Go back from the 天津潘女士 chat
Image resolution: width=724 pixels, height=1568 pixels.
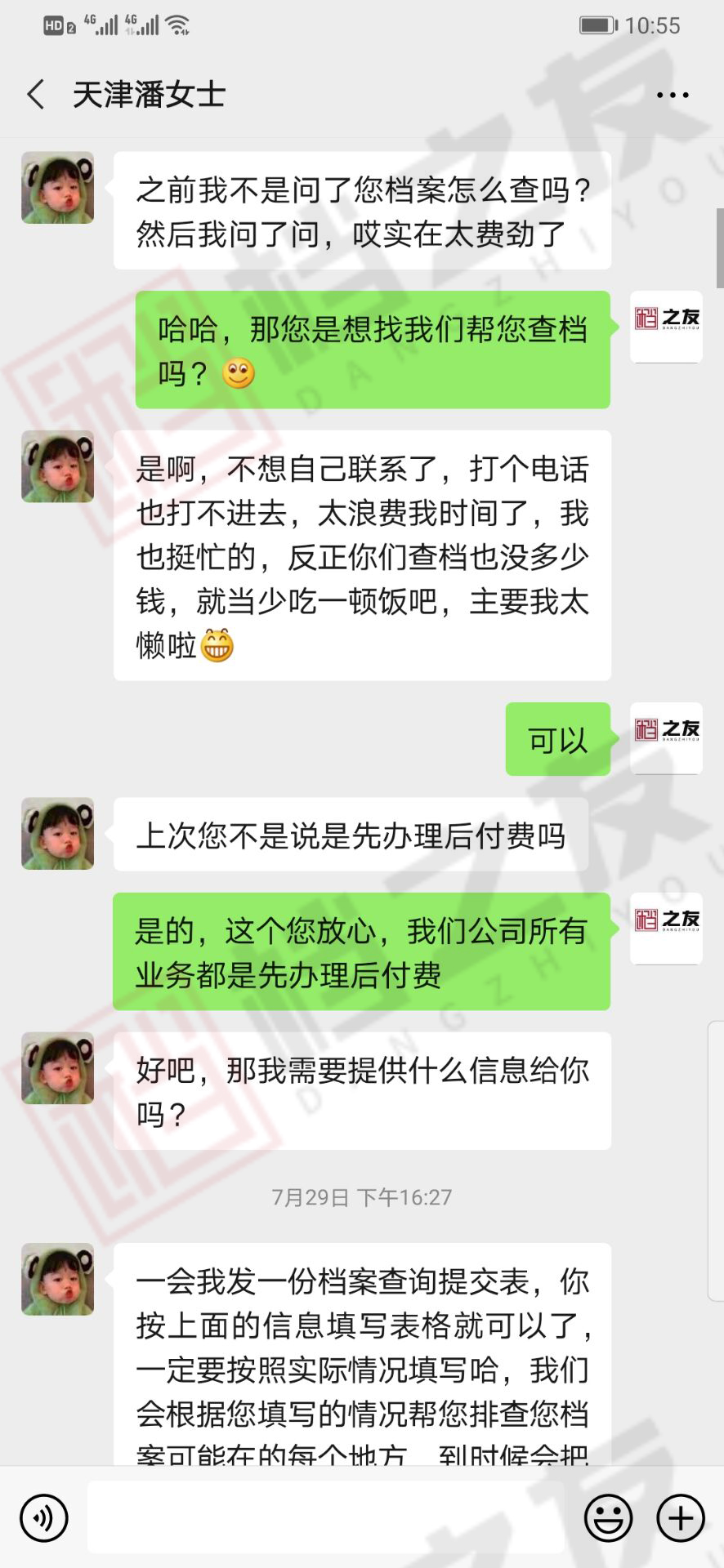click(x=36, y=95)
